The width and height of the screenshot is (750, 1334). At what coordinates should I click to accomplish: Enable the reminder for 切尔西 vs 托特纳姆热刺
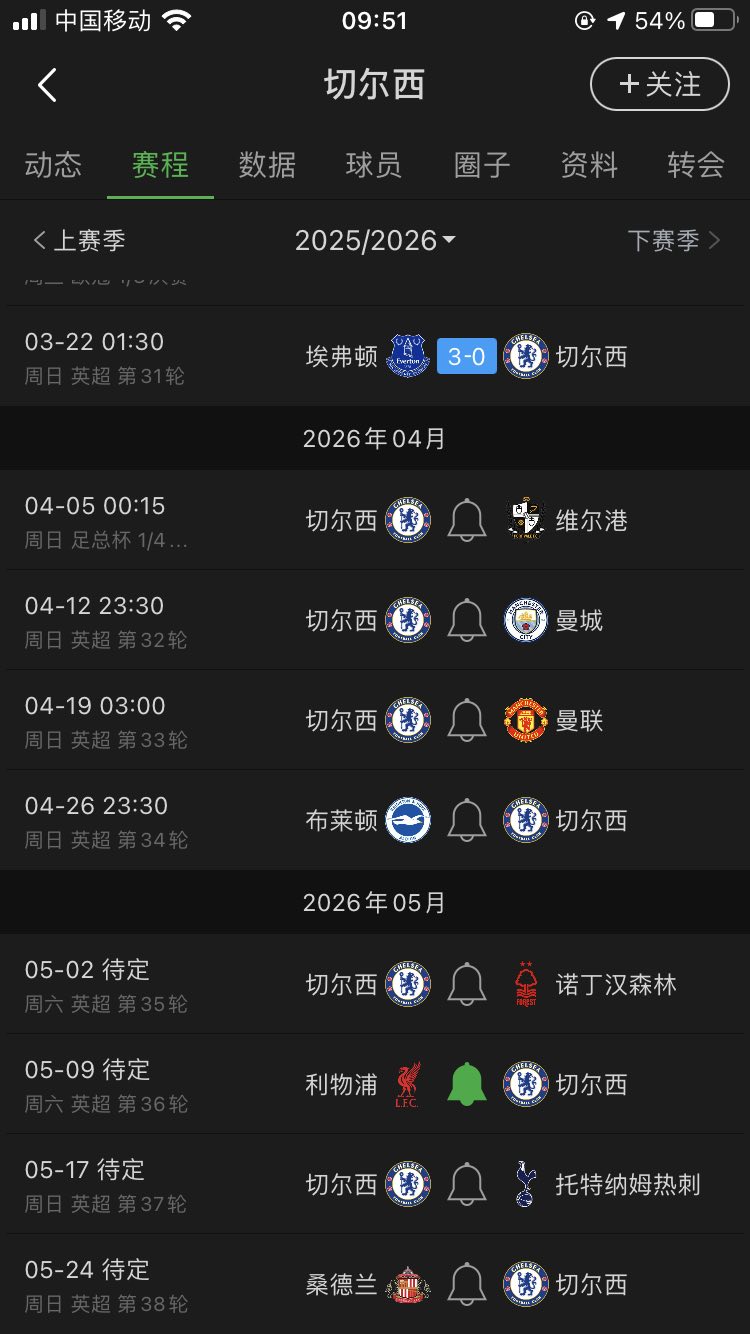(467, 1185)
